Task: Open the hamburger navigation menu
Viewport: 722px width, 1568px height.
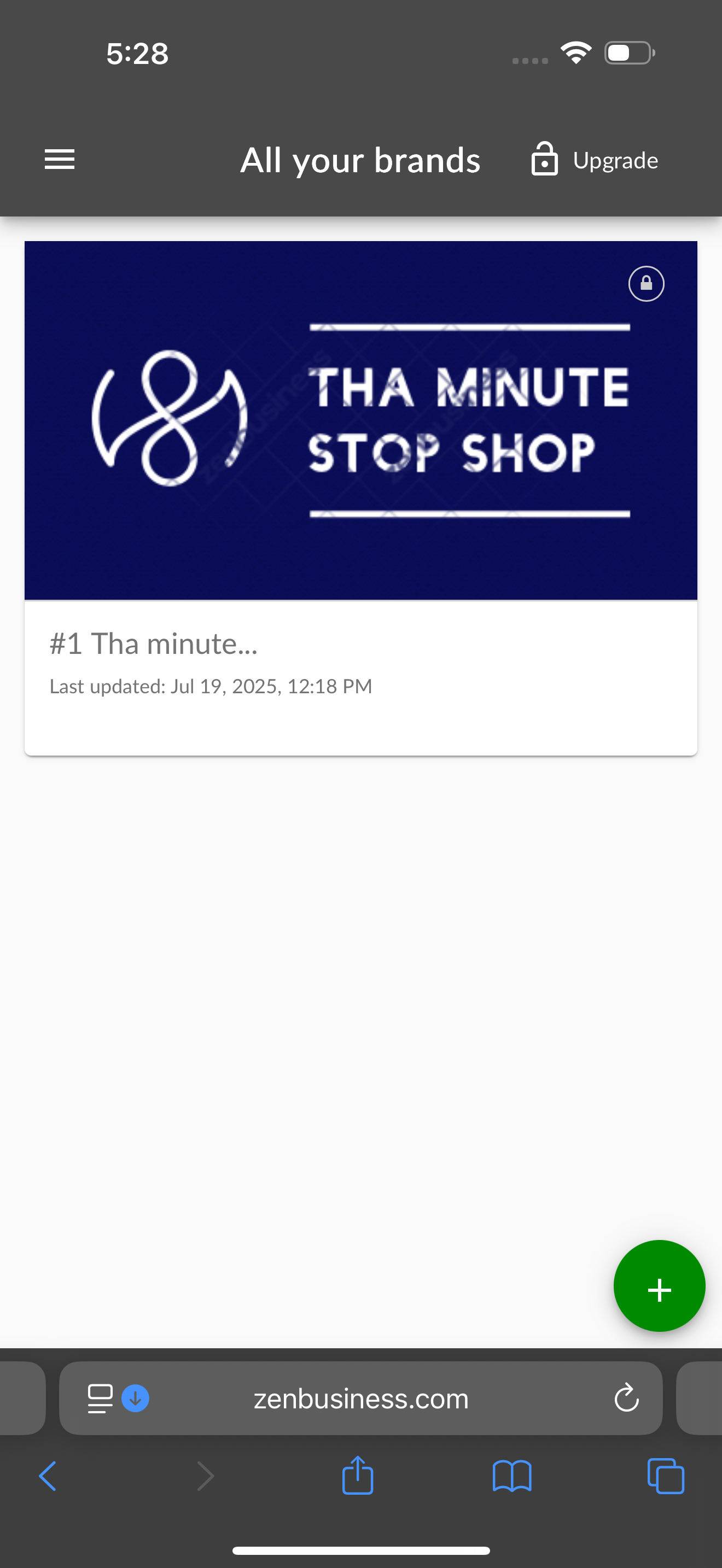Action: (60, 160)
